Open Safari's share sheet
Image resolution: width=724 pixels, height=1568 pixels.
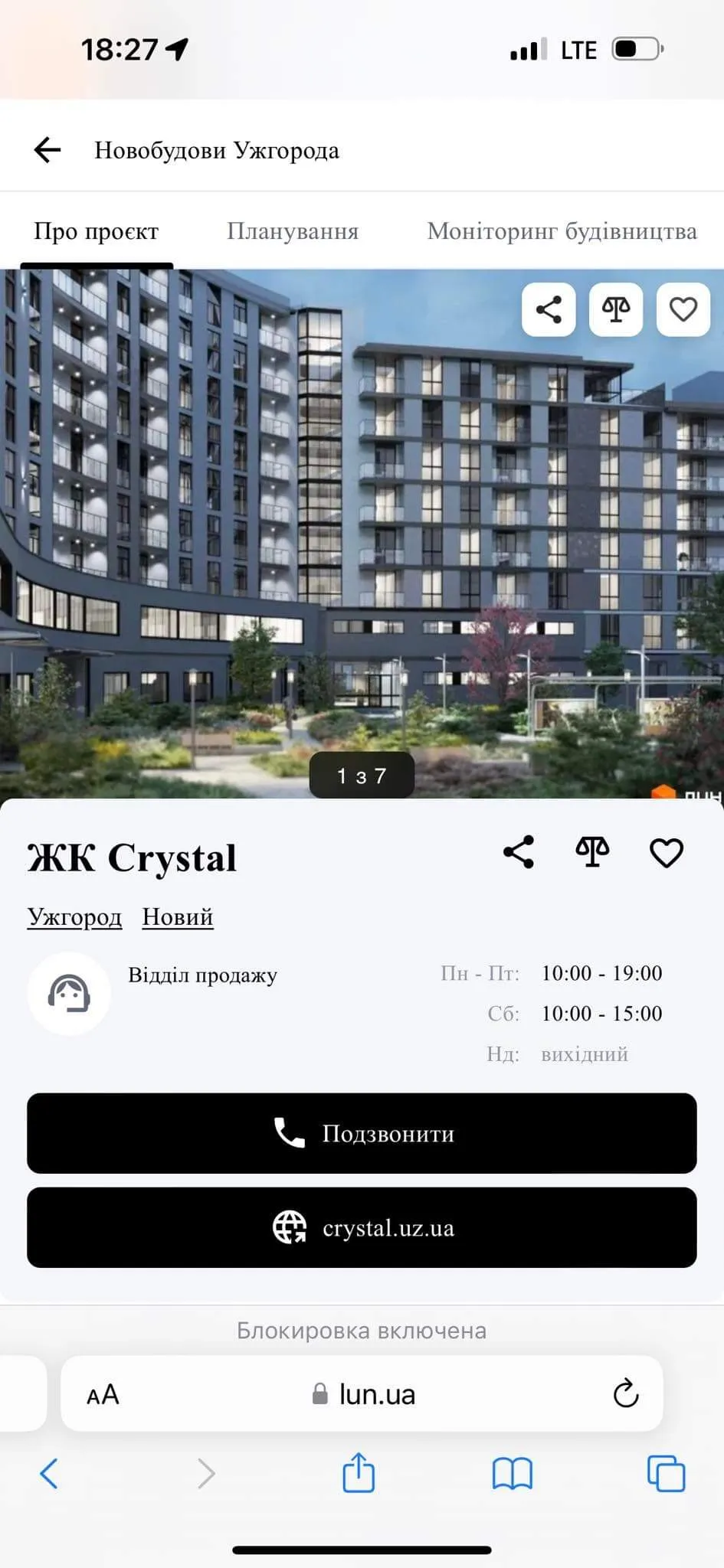point(359,1473)
